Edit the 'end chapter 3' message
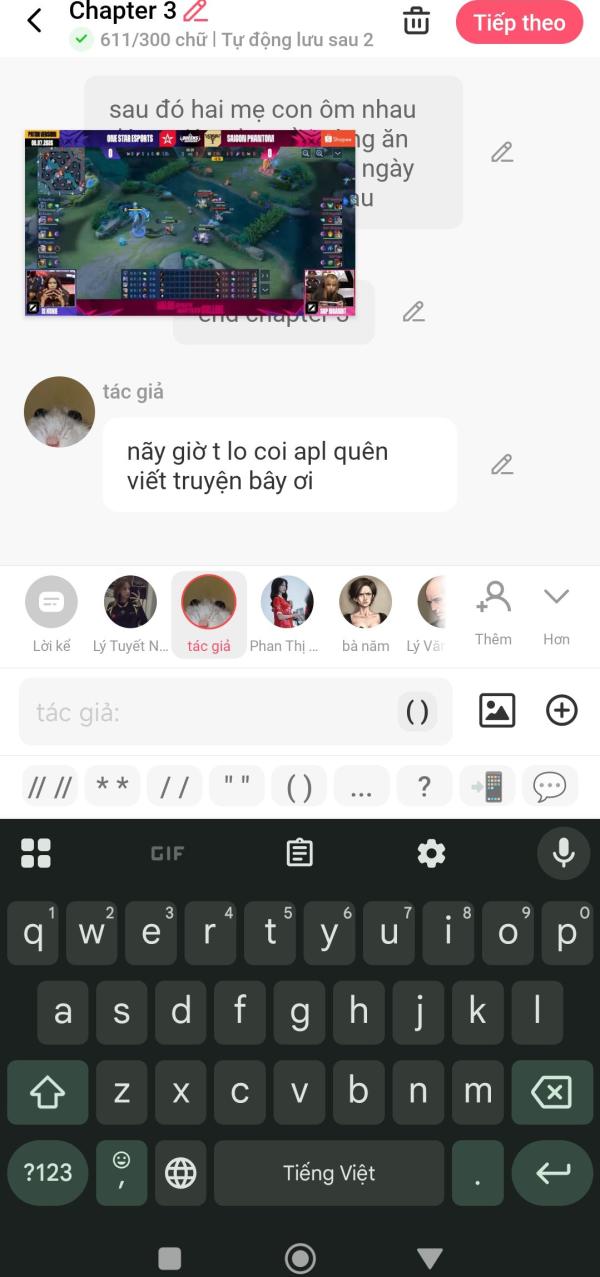 click(414, 311)
